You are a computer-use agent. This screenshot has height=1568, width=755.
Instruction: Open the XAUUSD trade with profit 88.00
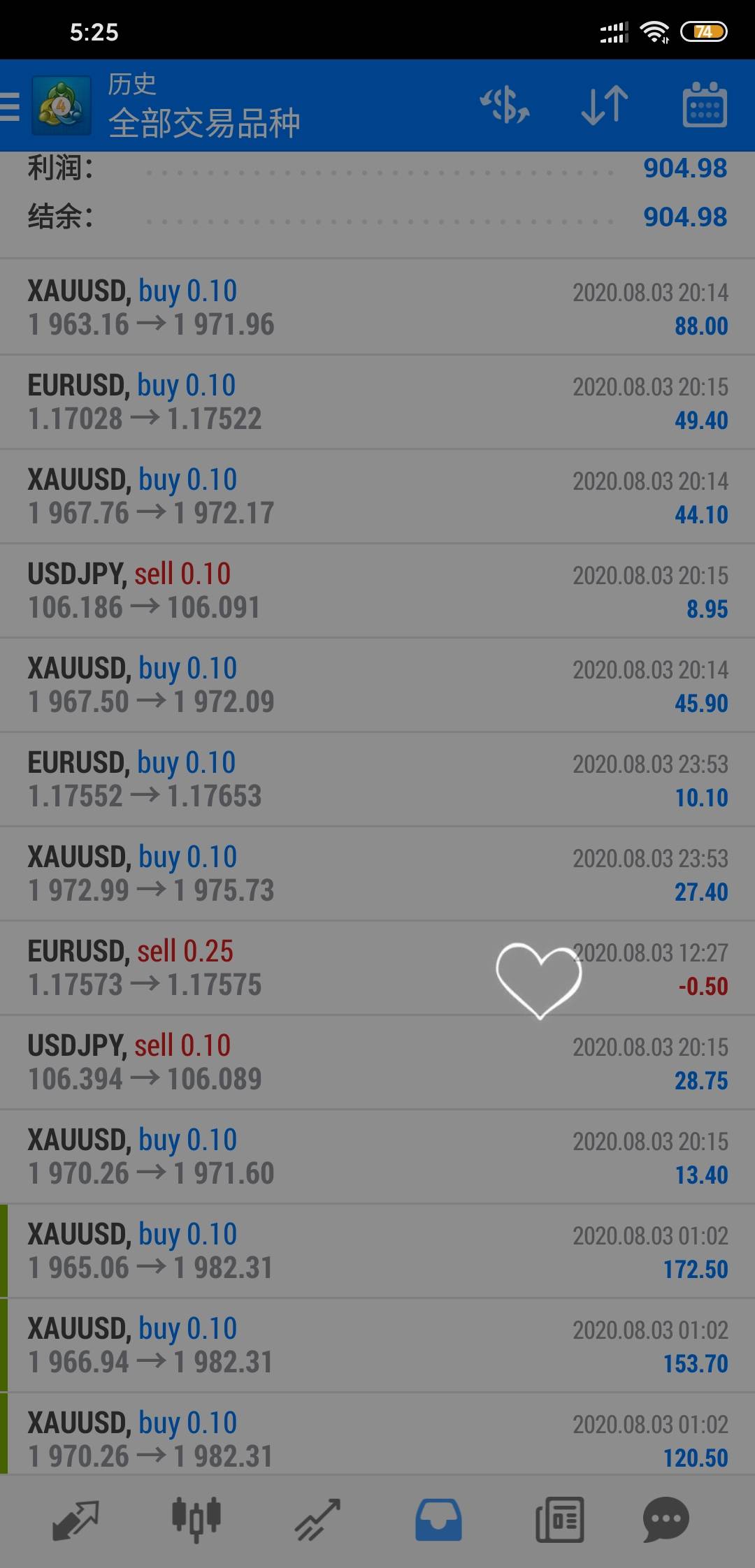coord(377,307)
